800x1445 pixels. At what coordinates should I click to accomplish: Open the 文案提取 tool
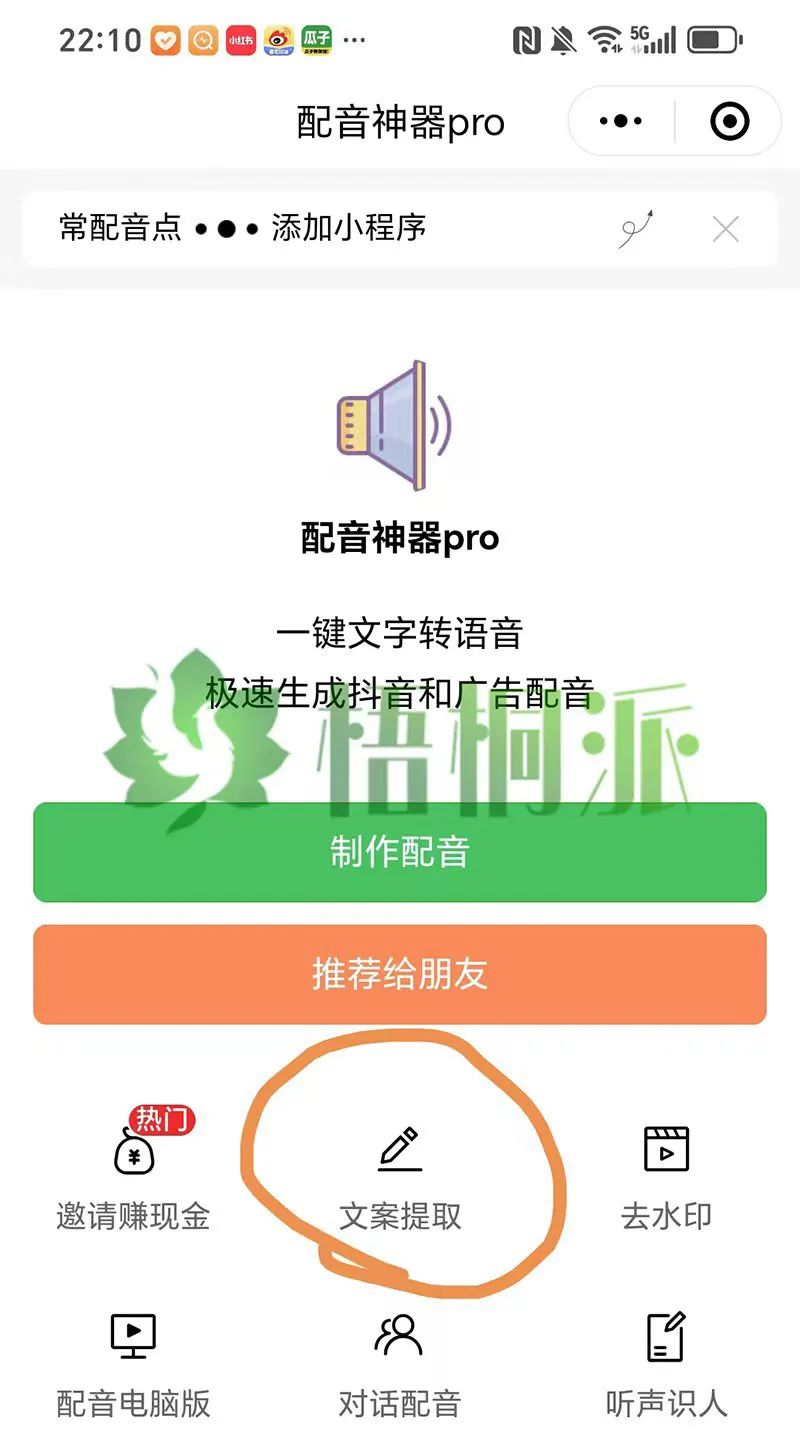[x=400, y=1178]
